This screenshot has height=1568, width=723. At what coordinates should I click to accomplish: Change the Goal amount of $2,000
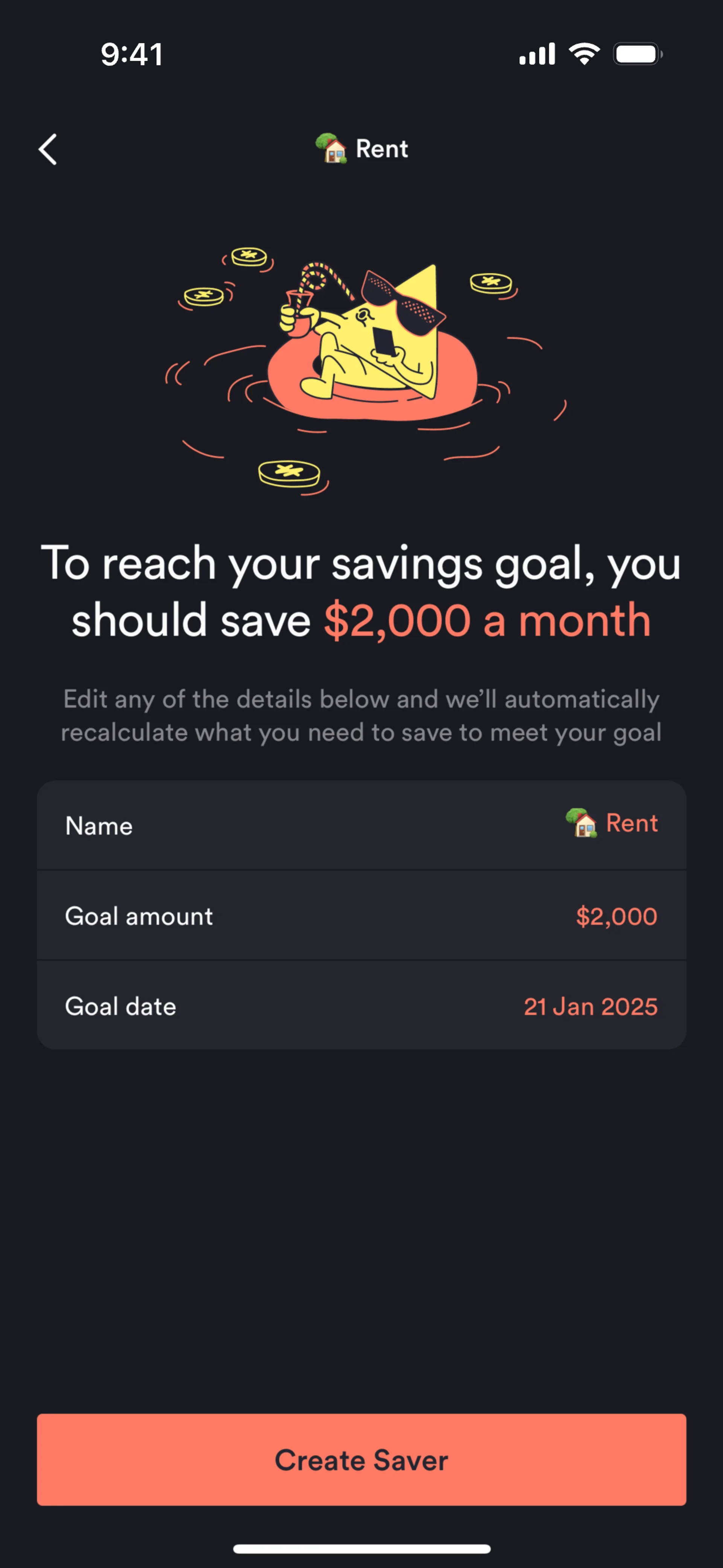click(361, 915)
